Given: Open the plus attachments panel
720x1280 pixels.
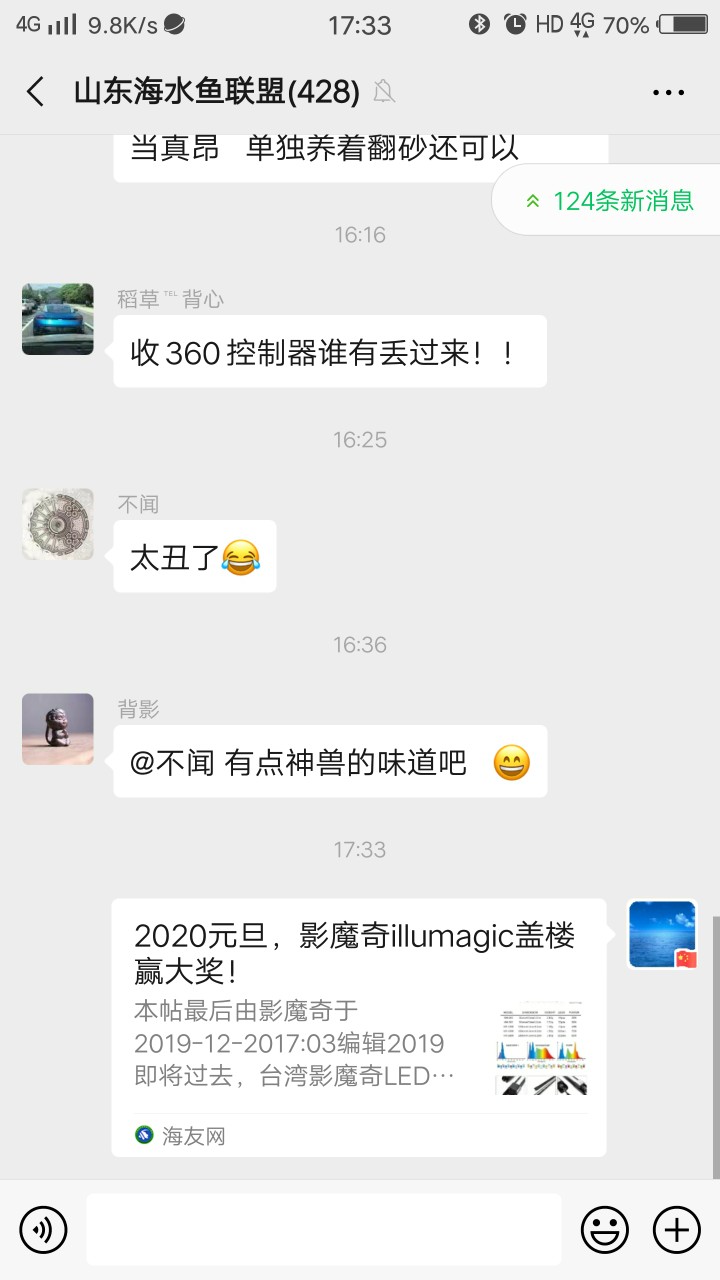Looking at the screenshot, I should click(x=677, y=1228).
